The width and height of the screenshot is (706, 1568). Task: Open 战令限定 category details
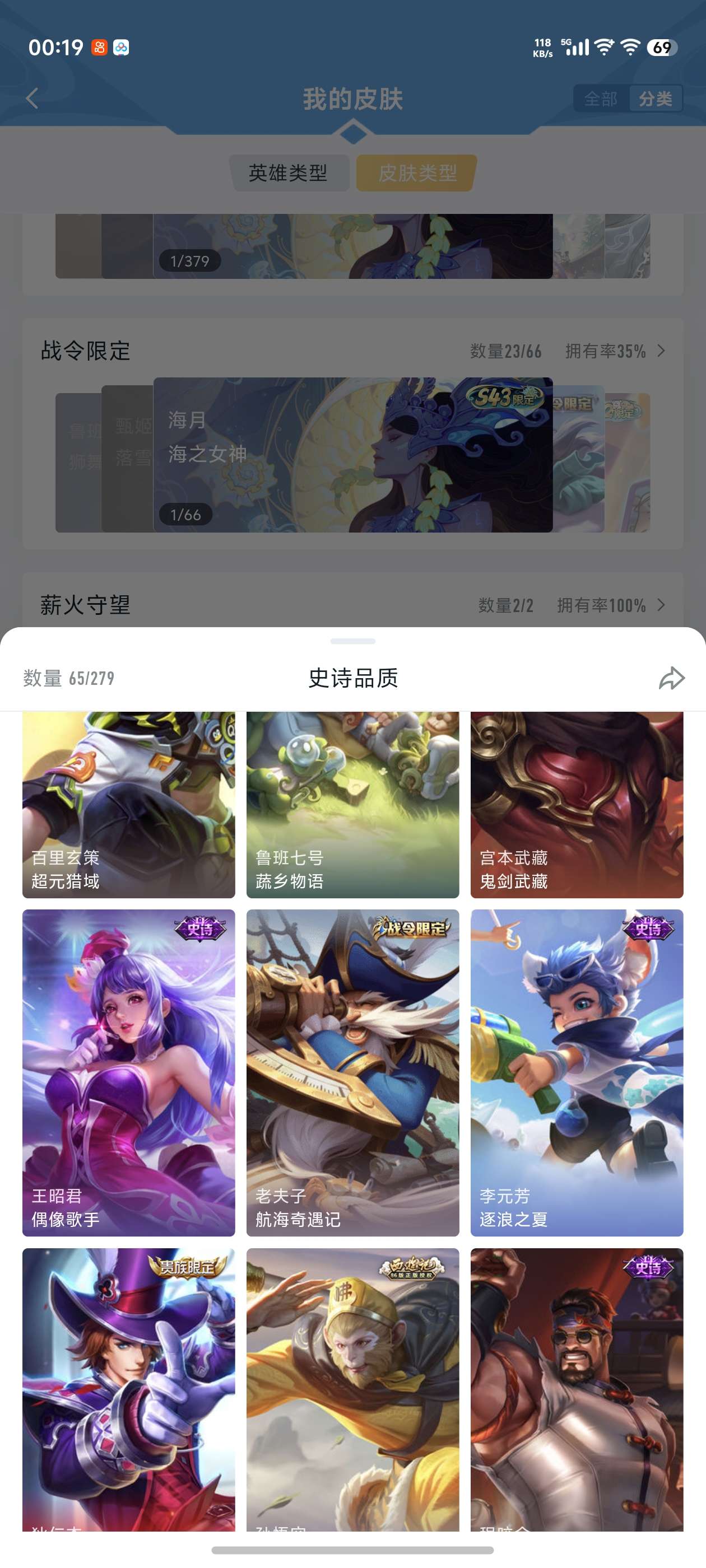pos(661,351)
